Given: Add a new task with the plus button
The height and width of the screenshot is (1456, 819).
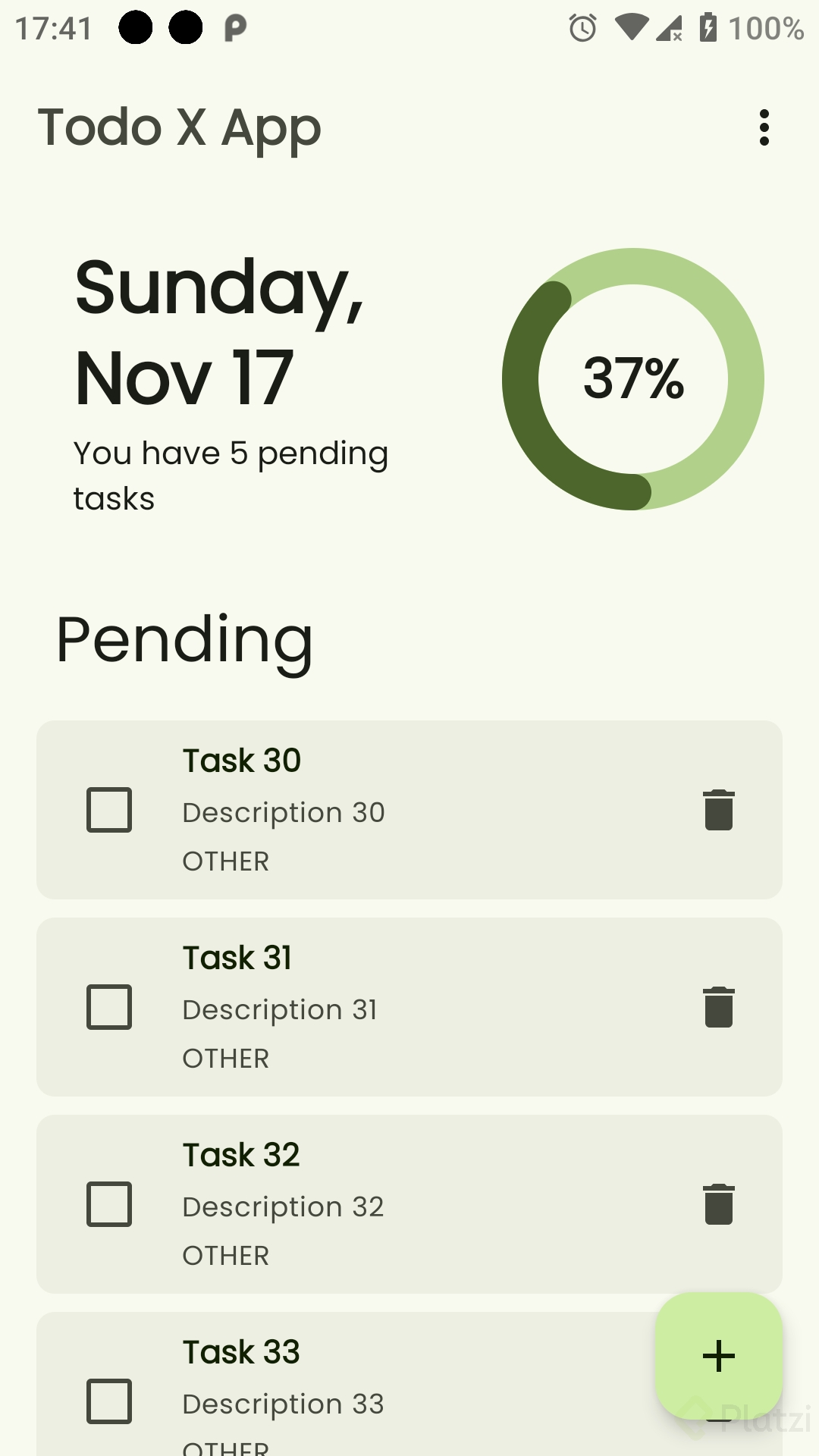Looking at the screenshot, I should pos(718,1355).
